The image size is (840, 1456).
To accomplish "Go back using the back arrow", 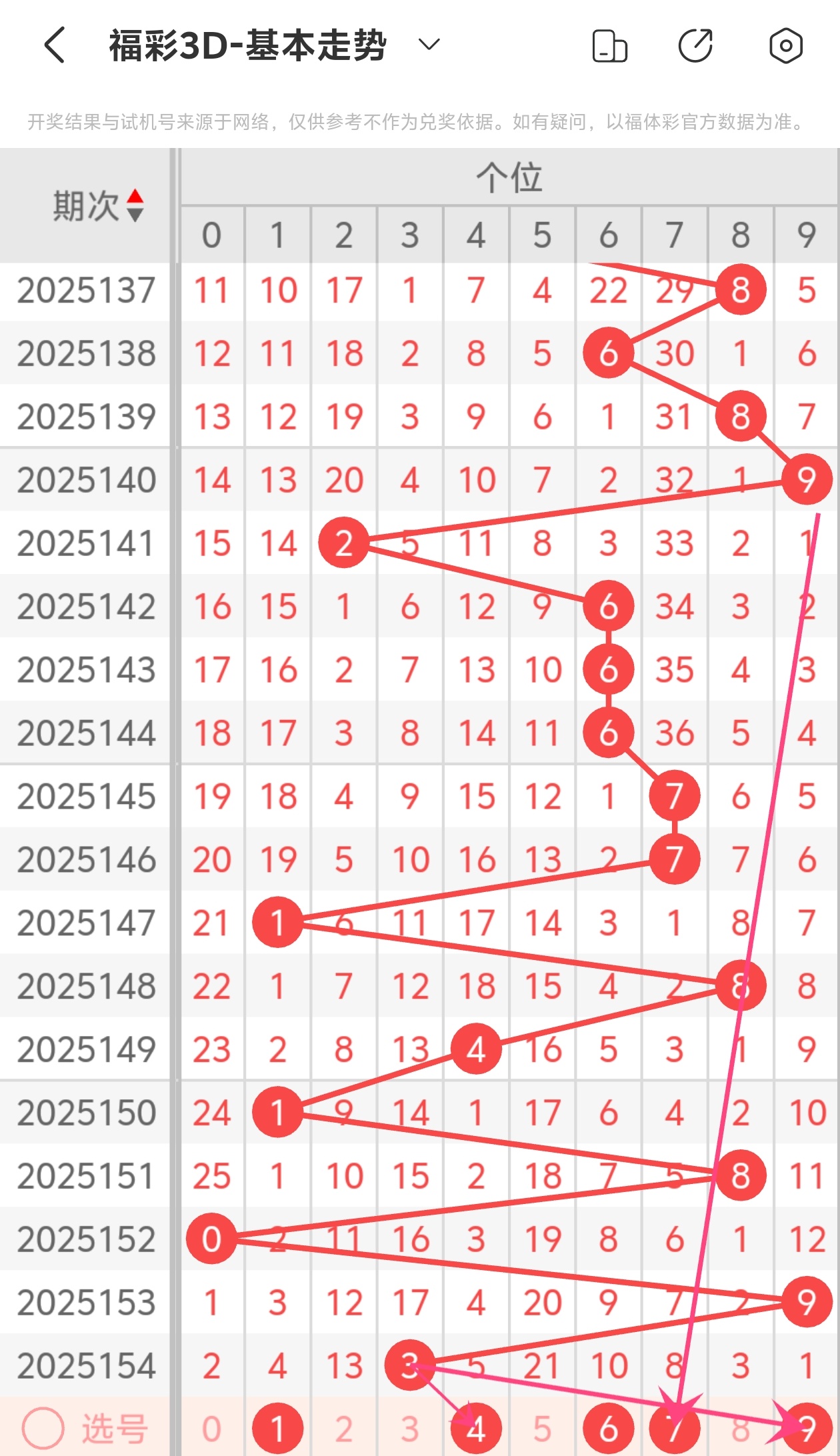I will pos(55,45).
